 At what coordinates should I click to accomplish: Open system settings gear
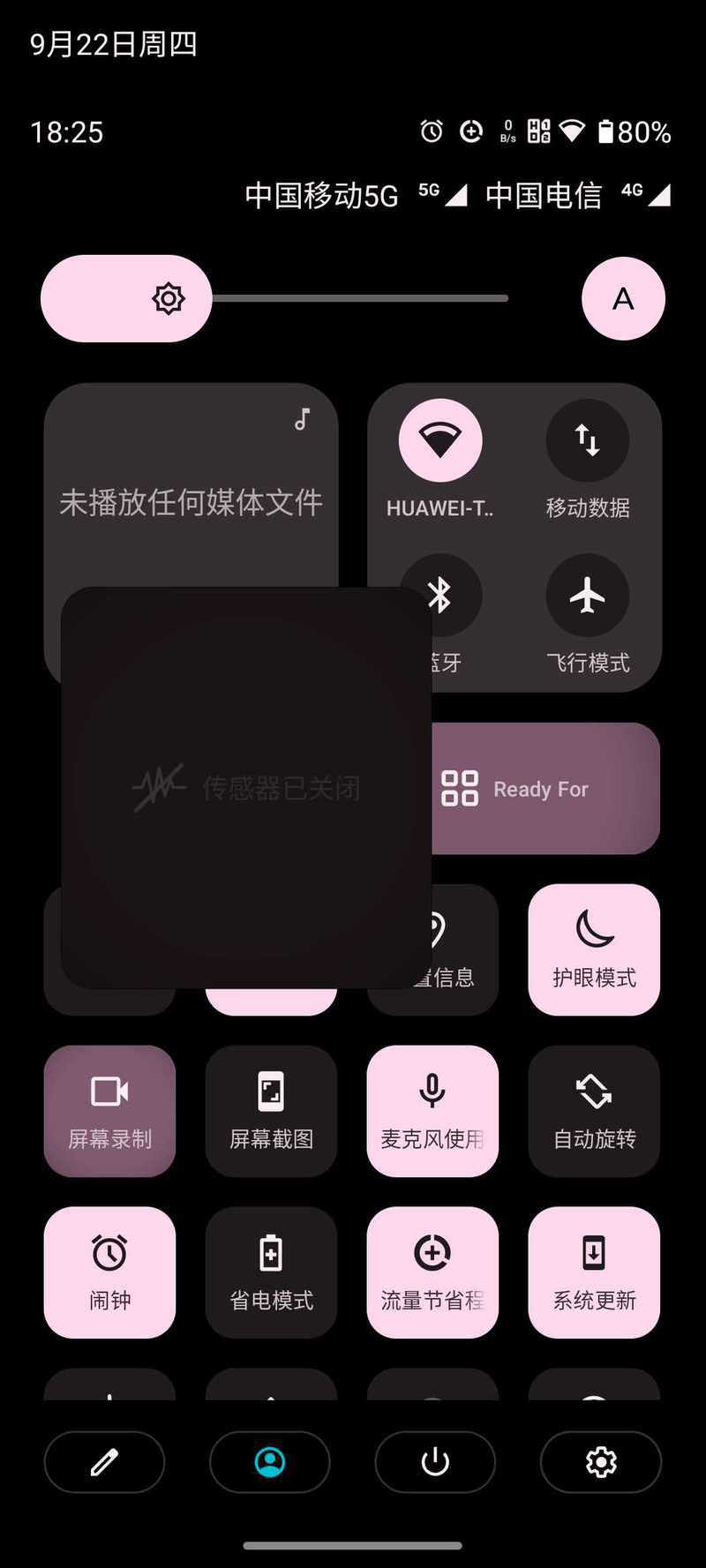pos(601,1462)
